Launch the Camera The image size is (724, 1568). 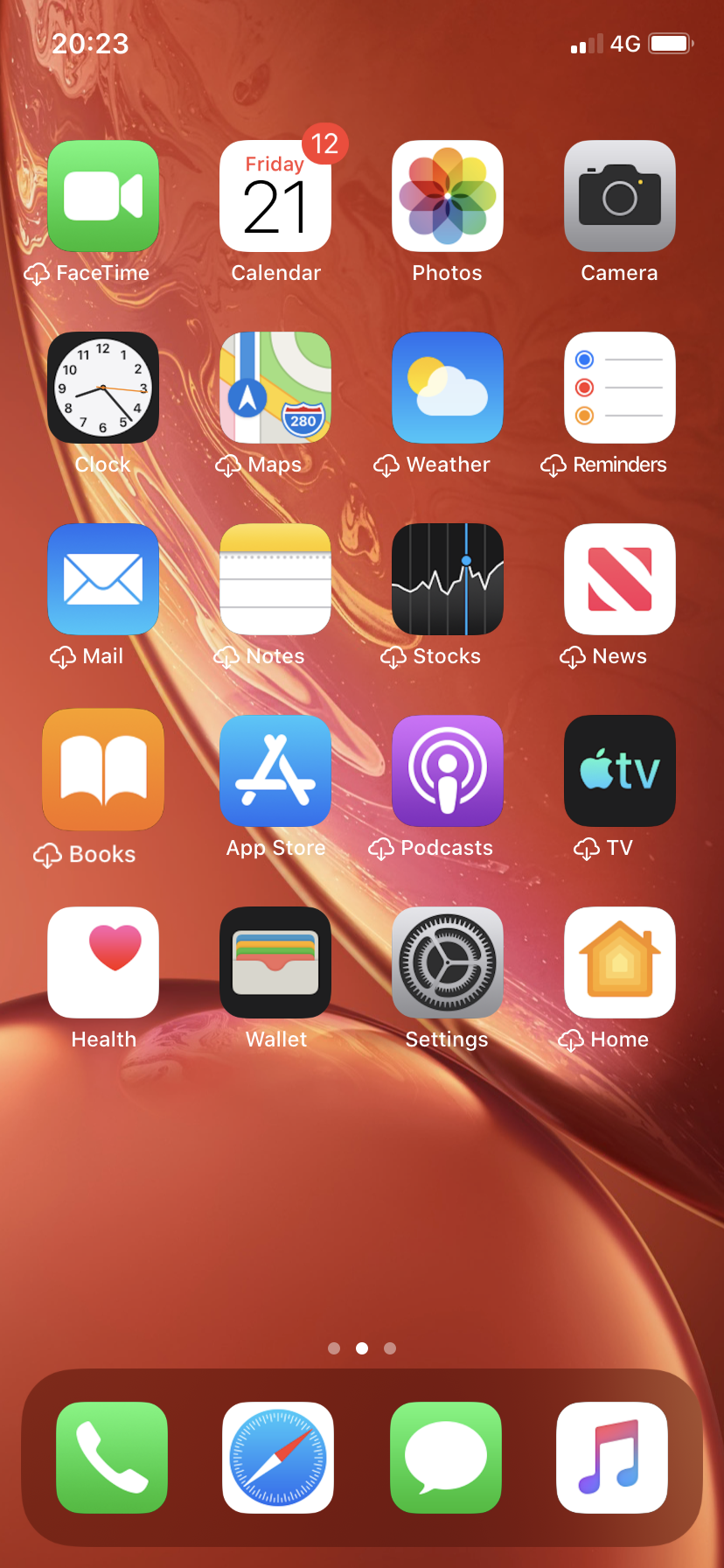click(x=620, y=196)
